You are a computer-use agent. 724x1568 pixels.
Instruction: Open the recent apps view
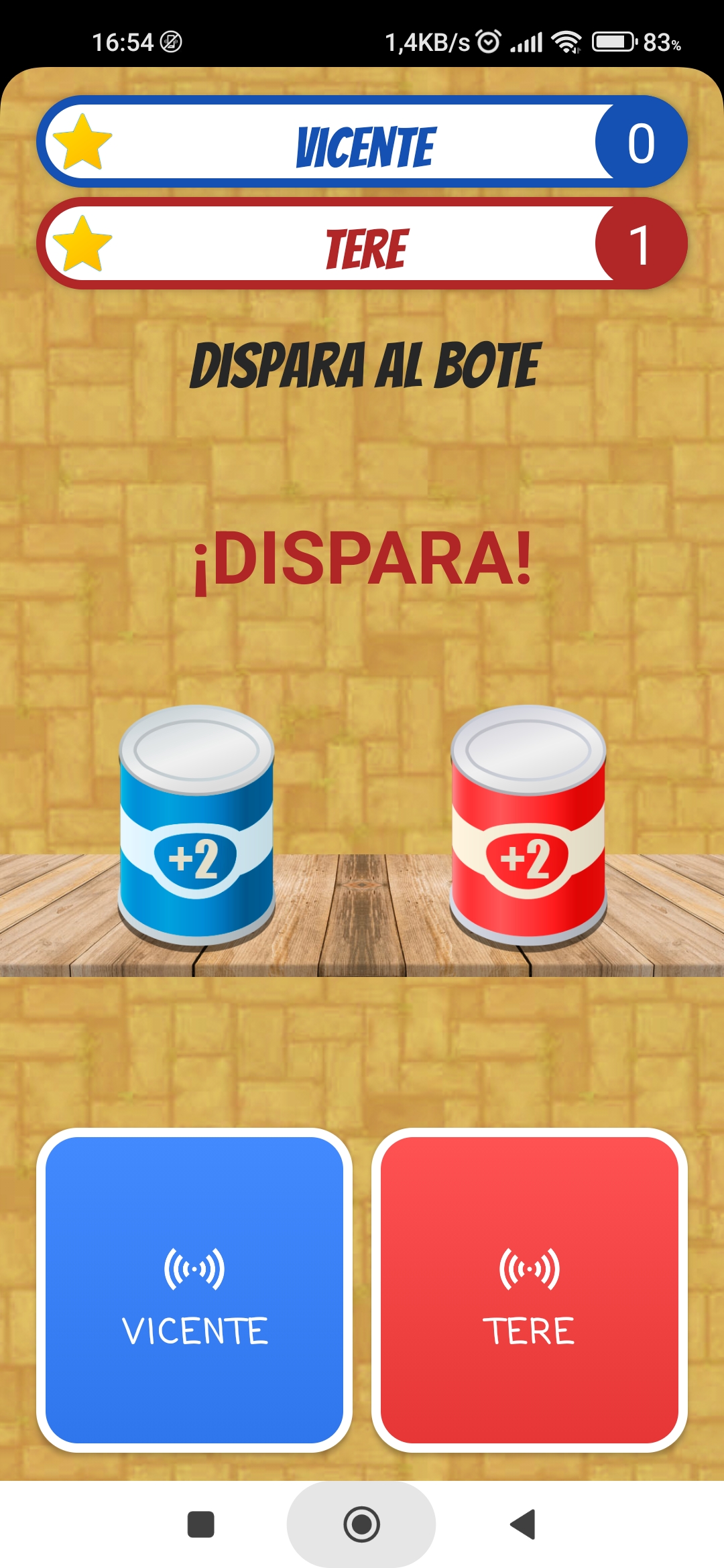click(x=200, y=1524)
